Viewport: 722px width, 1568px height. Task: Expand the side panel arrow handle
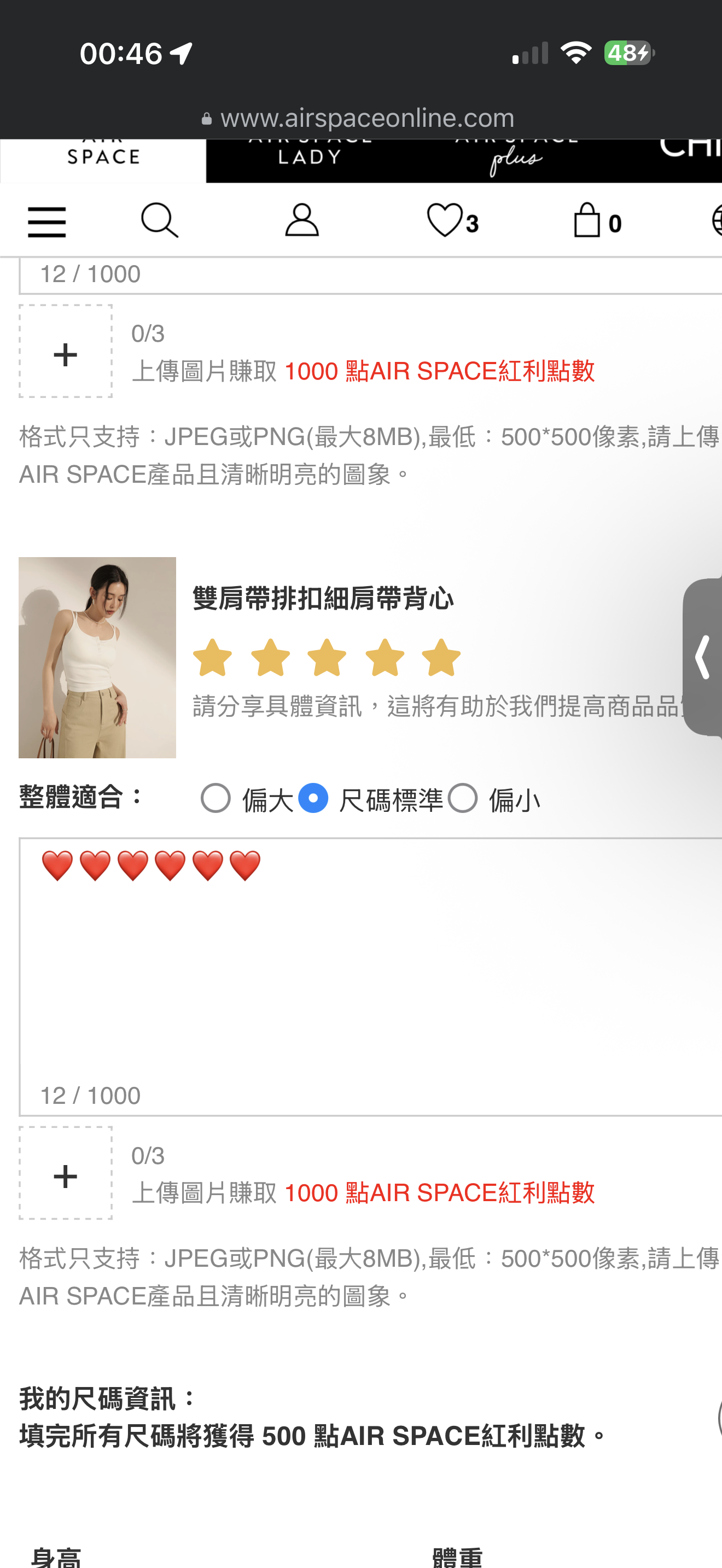pos(703,657)
